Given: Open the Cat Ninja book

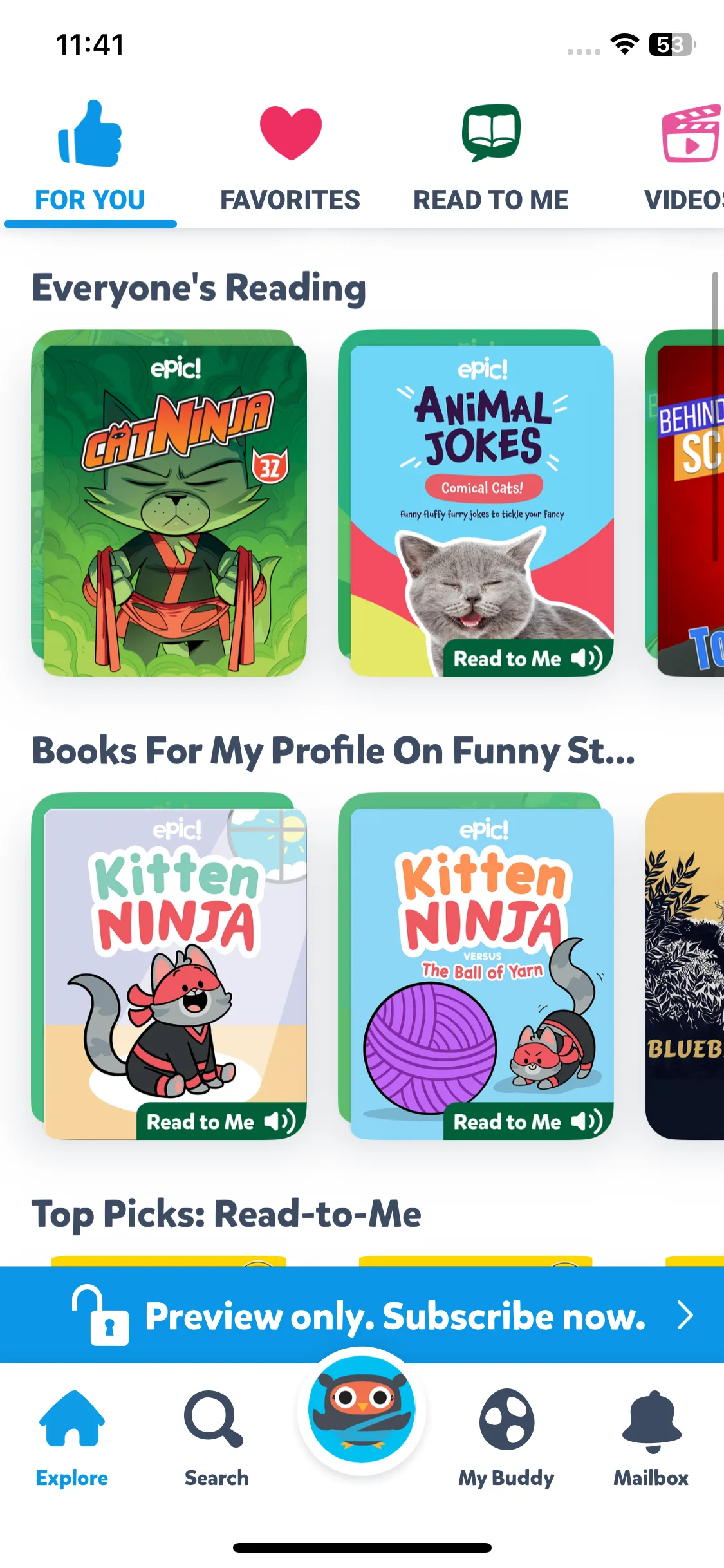Looking at the screenshot, I should pos(169,503).
